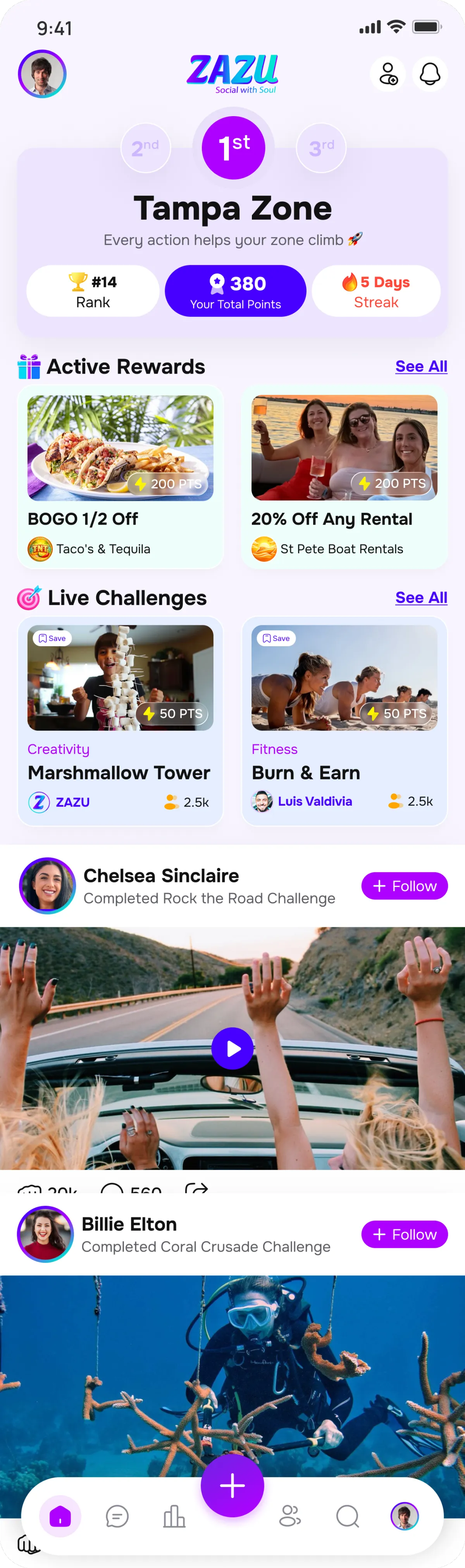Viewport: 465px width, 1568px height.
Task: Open the notifications bell
Action: [430, 74]
